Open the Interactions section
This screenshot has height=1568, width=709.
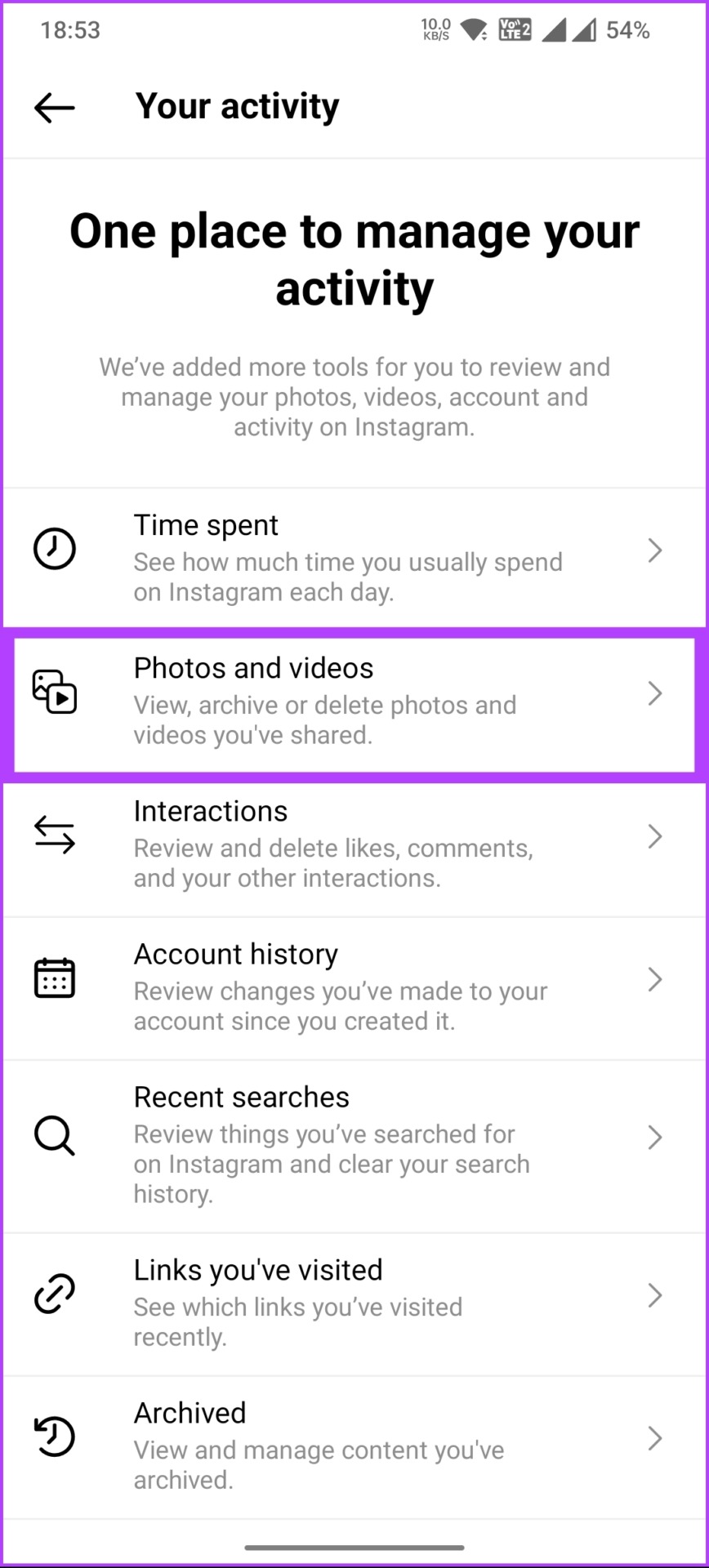click(354, 845)
